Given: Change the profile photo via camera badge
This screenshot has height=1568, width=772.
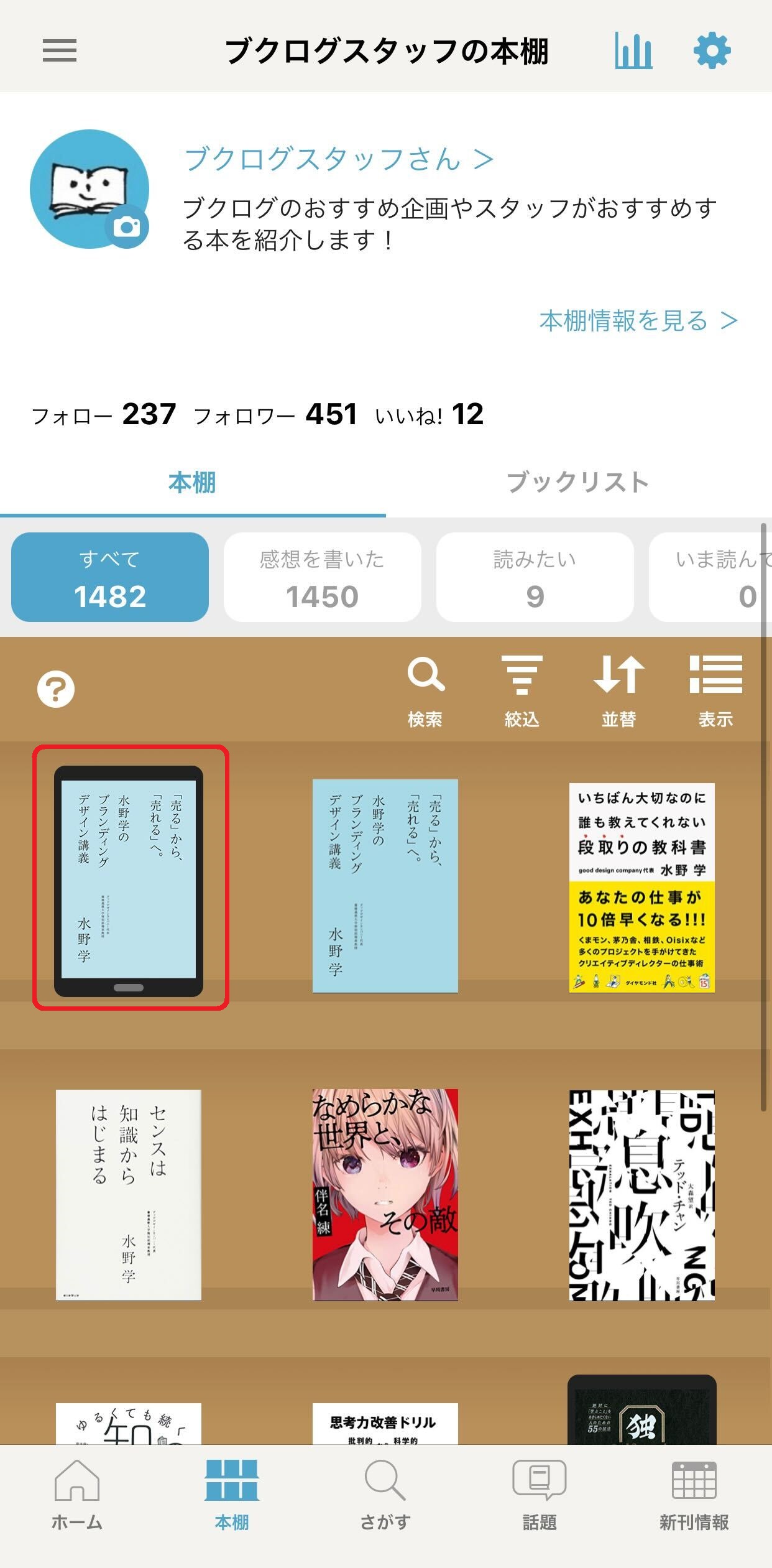Looking at the screenshot, I should (x=127, y=227).
